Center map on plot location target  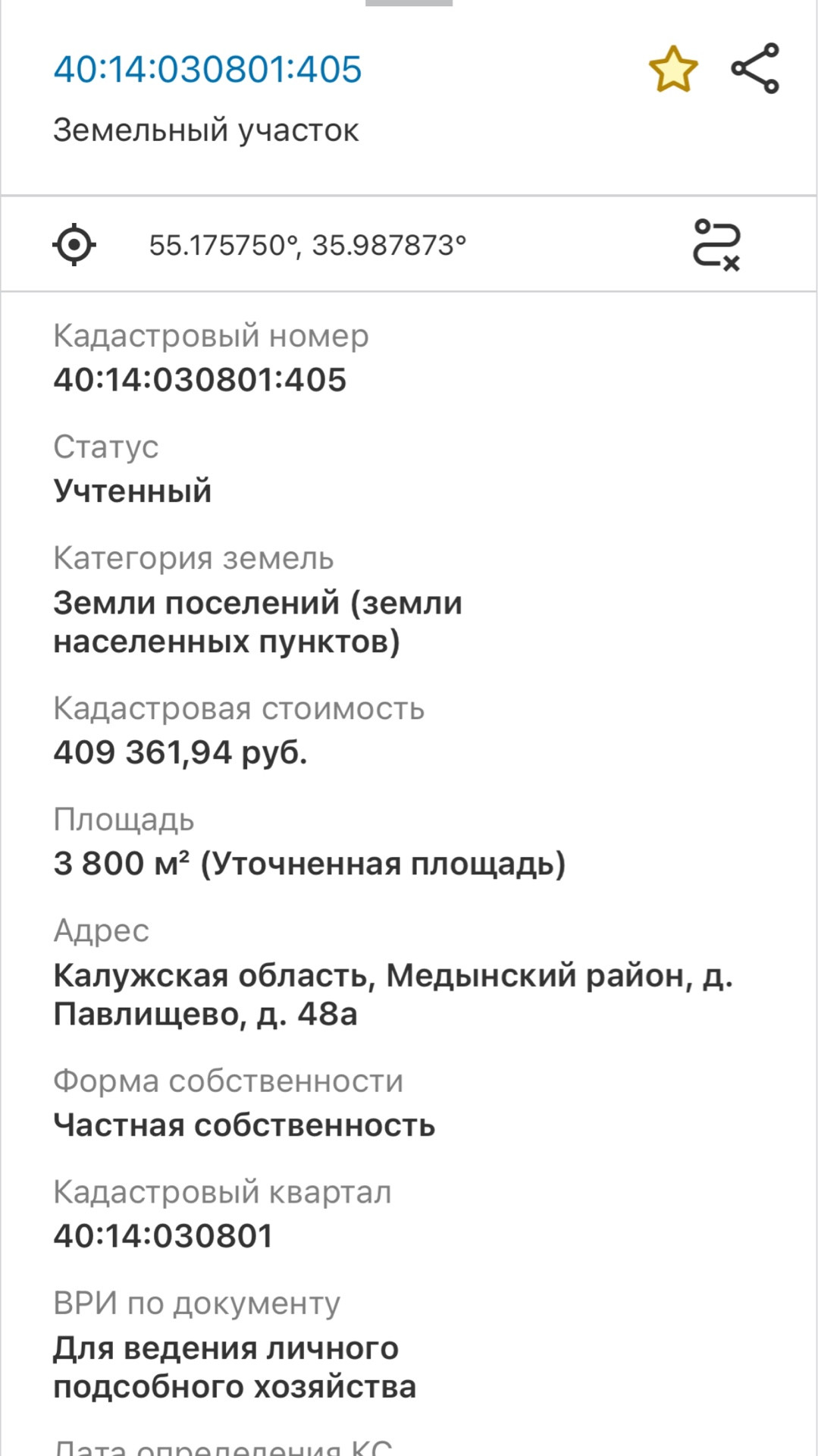pyautogui.click(x=74, y=245)
